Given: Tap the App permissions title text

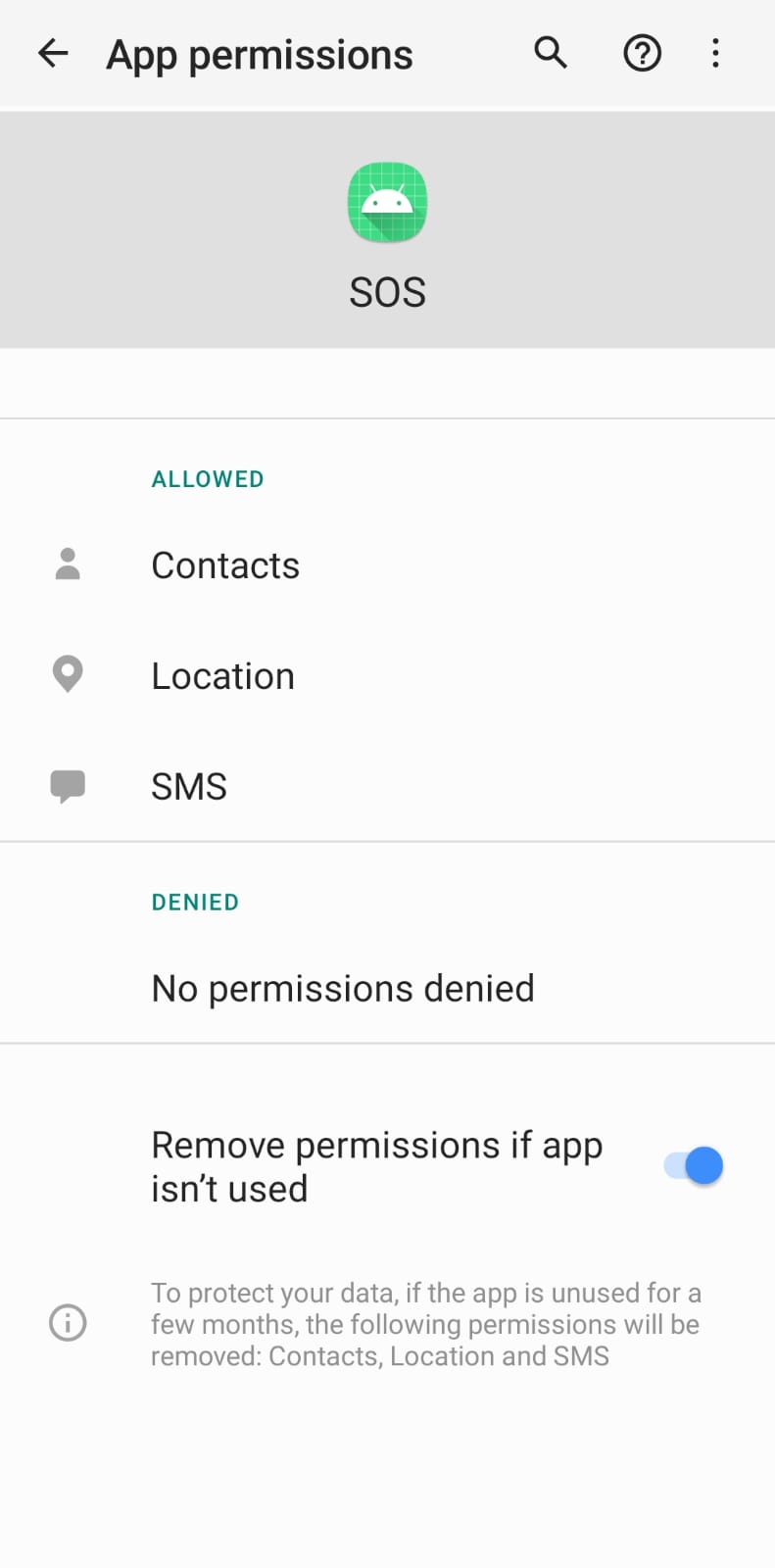Looking at the screenshot, I should (x=259, y=54).
